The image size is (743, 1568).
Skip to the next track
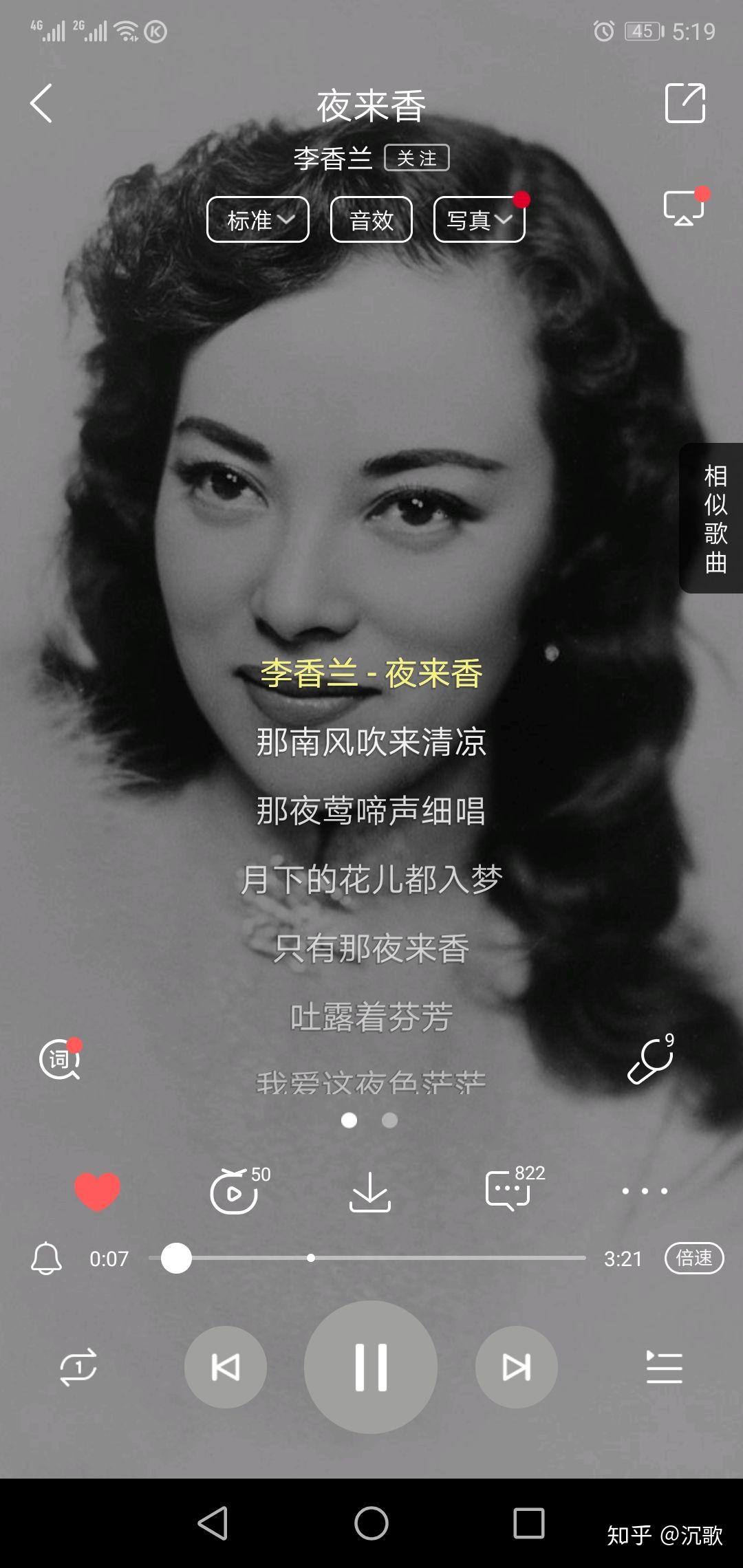point(516,1367)
